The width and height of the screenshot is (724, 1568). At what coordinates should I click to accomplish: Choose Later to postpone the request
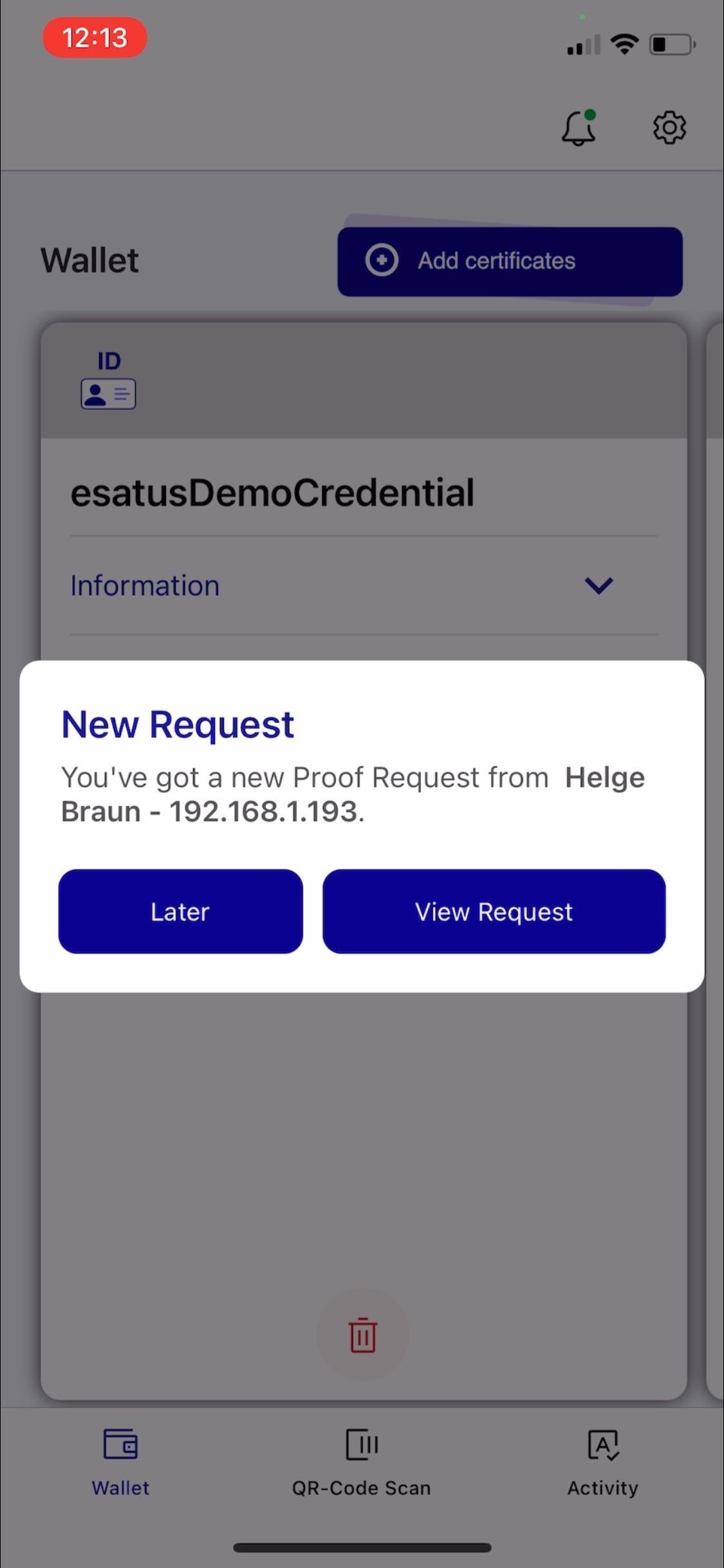coord(180,911)
